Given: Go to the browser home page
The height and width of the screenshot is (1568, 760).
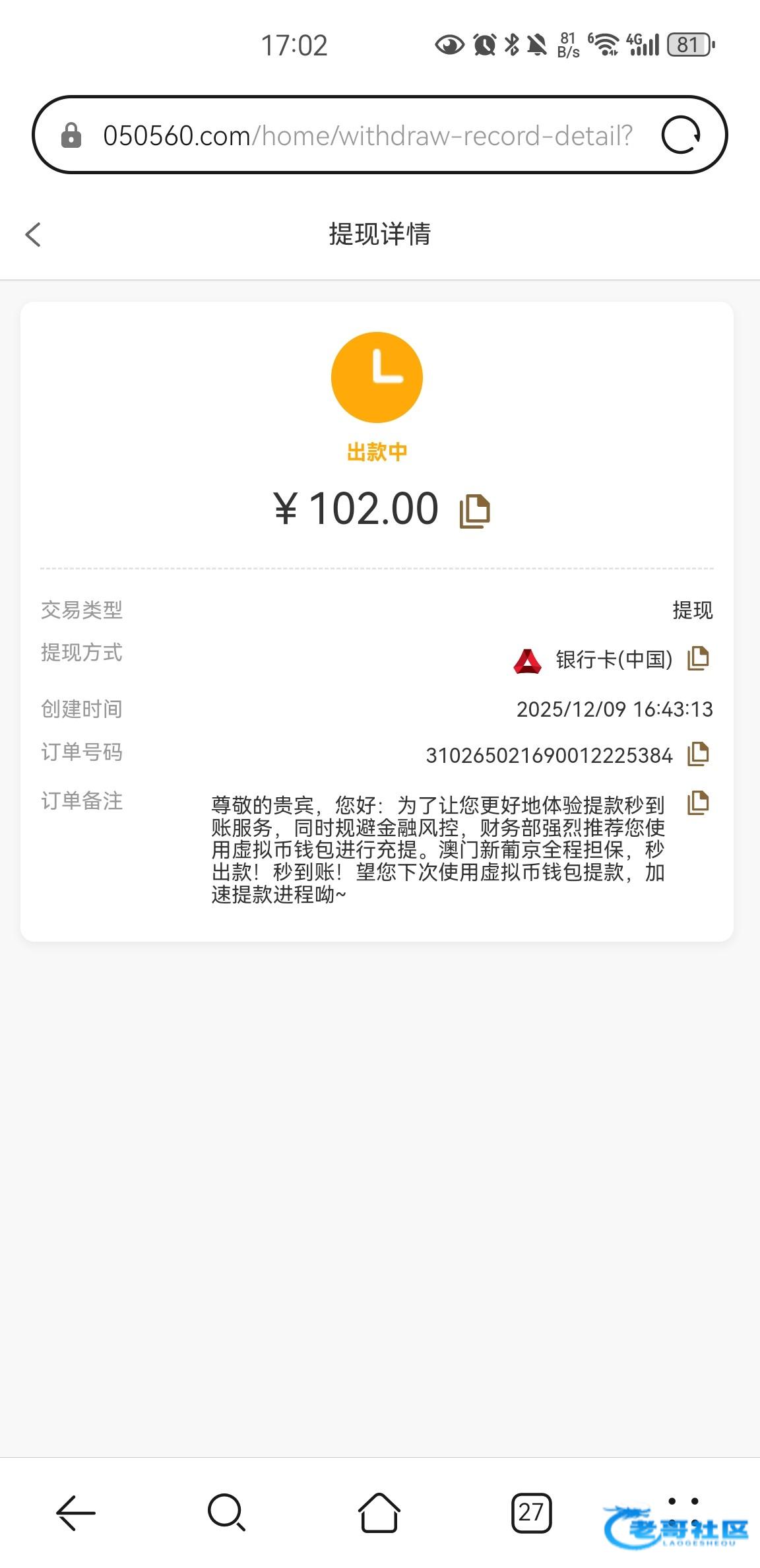Looking at the screenshot, I should pyautogui.click(x=379, y=1512).
